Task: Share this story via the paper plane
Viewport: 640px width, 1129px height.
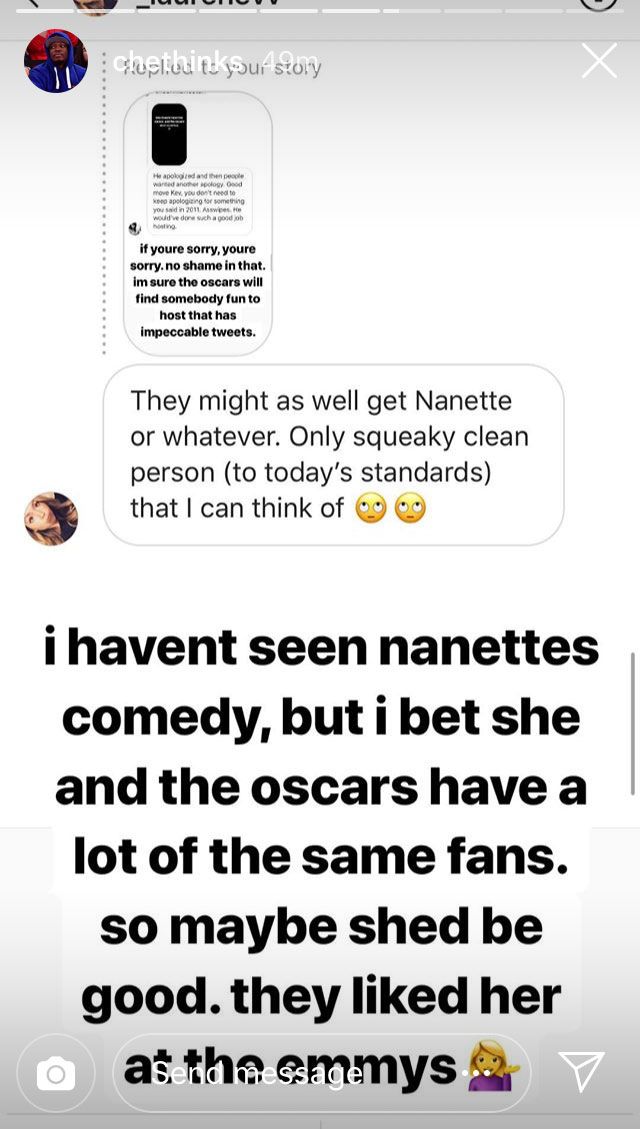Action: [581, 1072]
